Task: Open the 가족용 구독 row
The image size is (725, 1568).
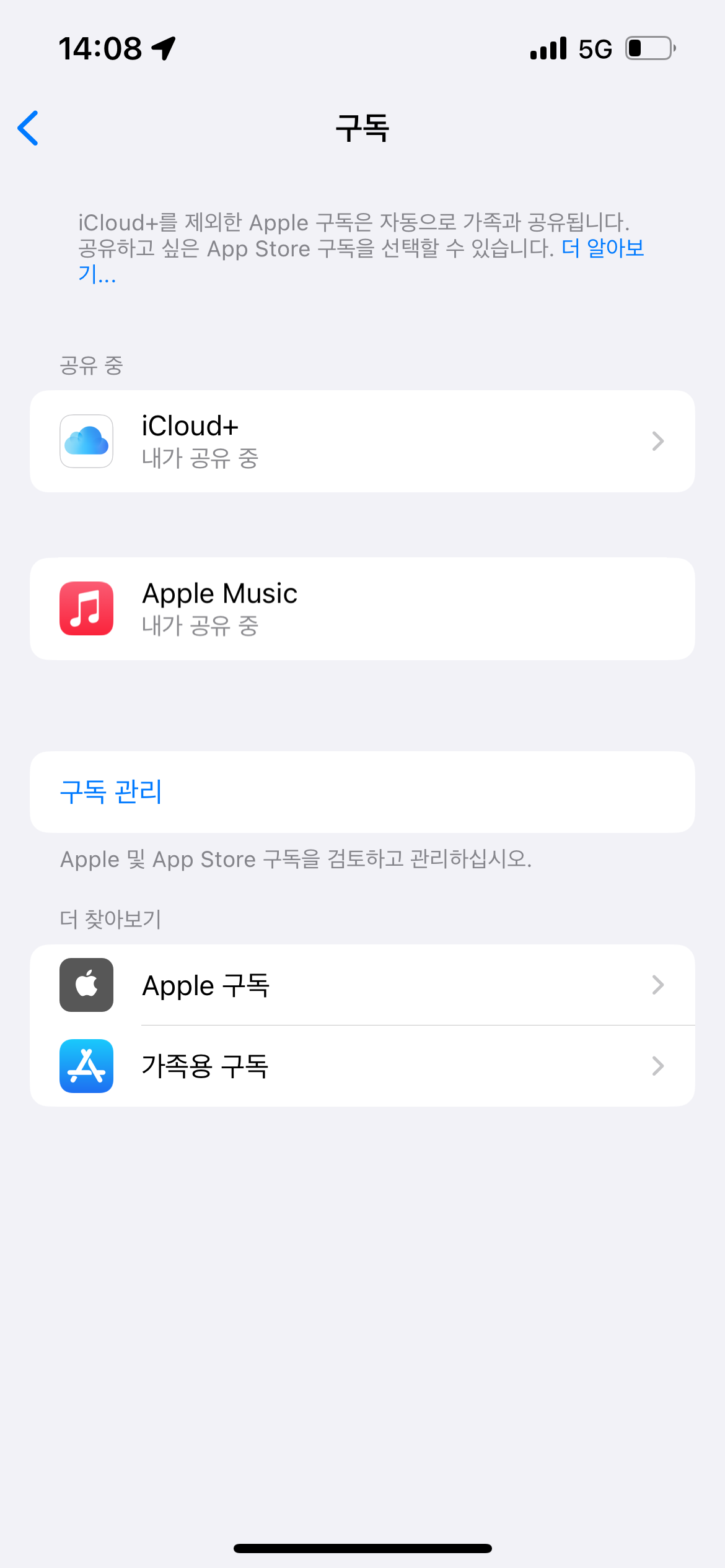Action: pyautogui.click(x=362, y=1066)
